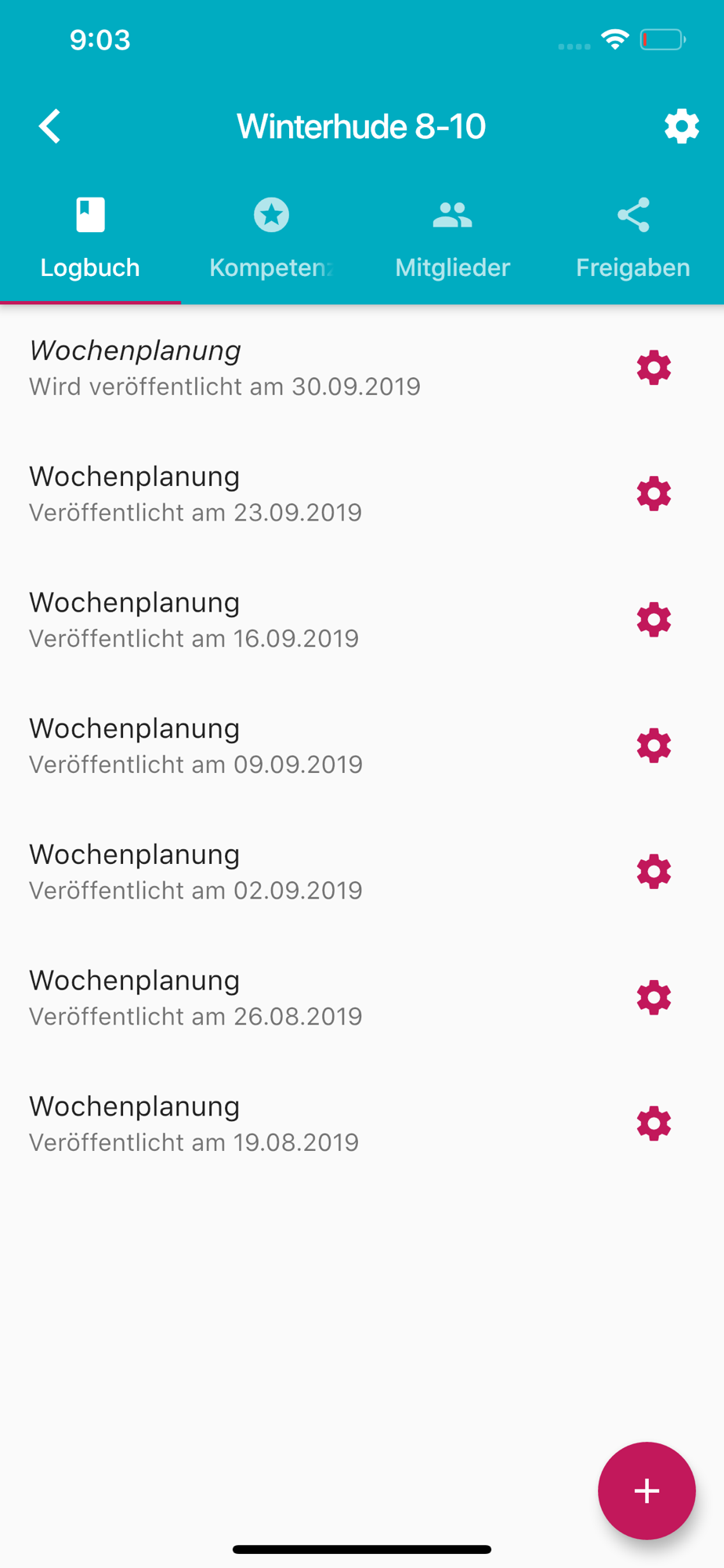Image resolution: width=724 pixels, height=1568 pixels.
Task: Open the Freigaben tab
Action: [x=632, y=239]
